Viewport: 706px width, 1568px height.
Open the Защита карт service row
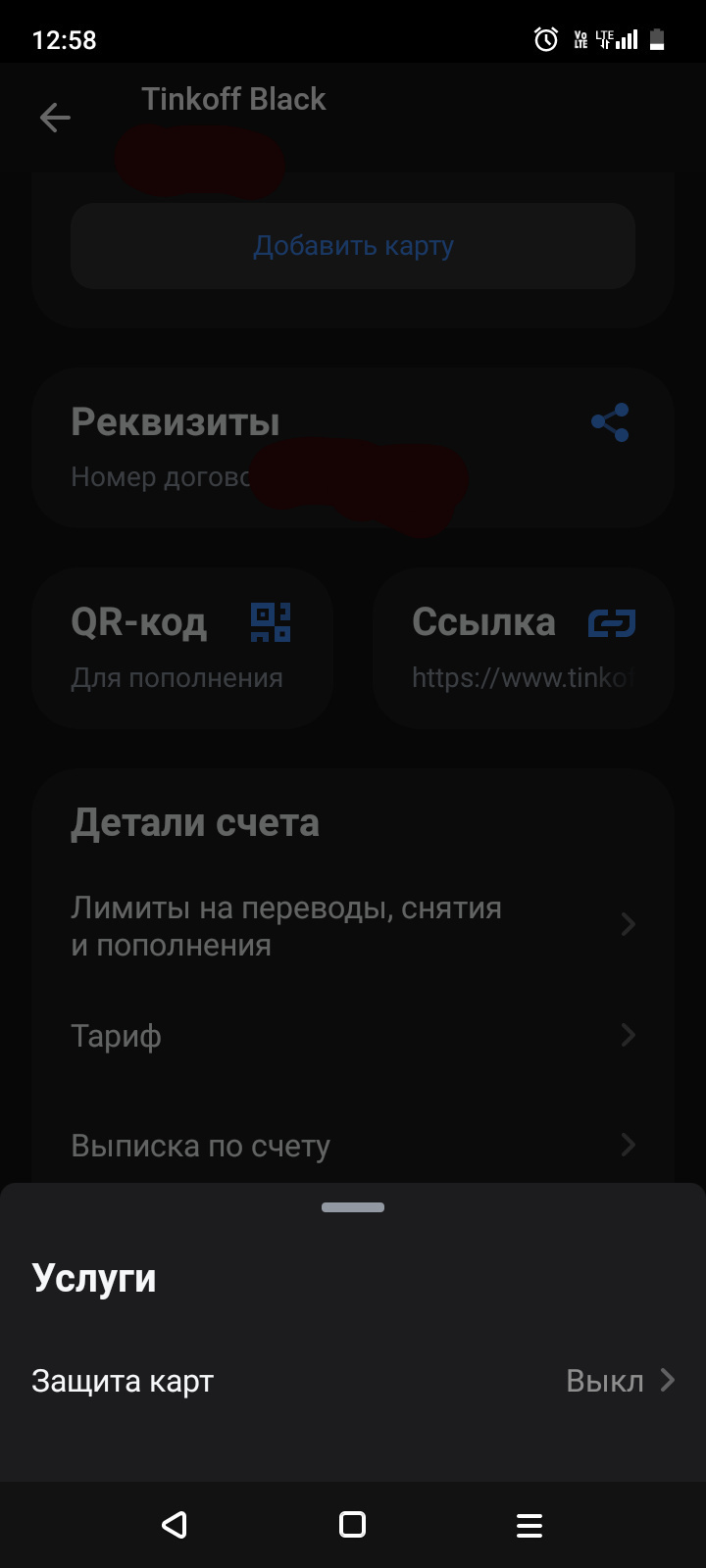coord(353,1381)
